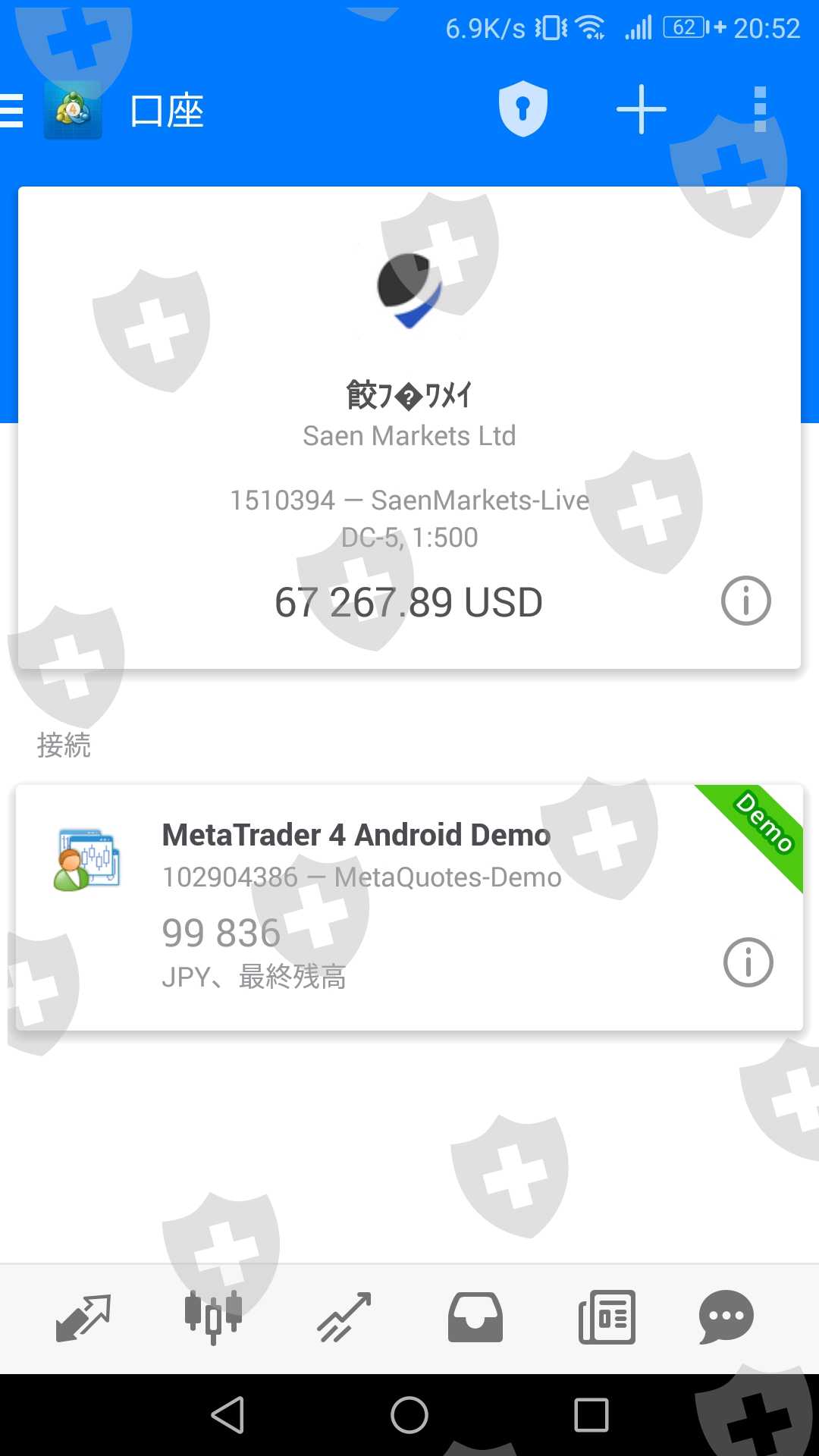Switch to the candlestick chart tab
Viewport: 819px width, 1456px height.
point(213,1318)
